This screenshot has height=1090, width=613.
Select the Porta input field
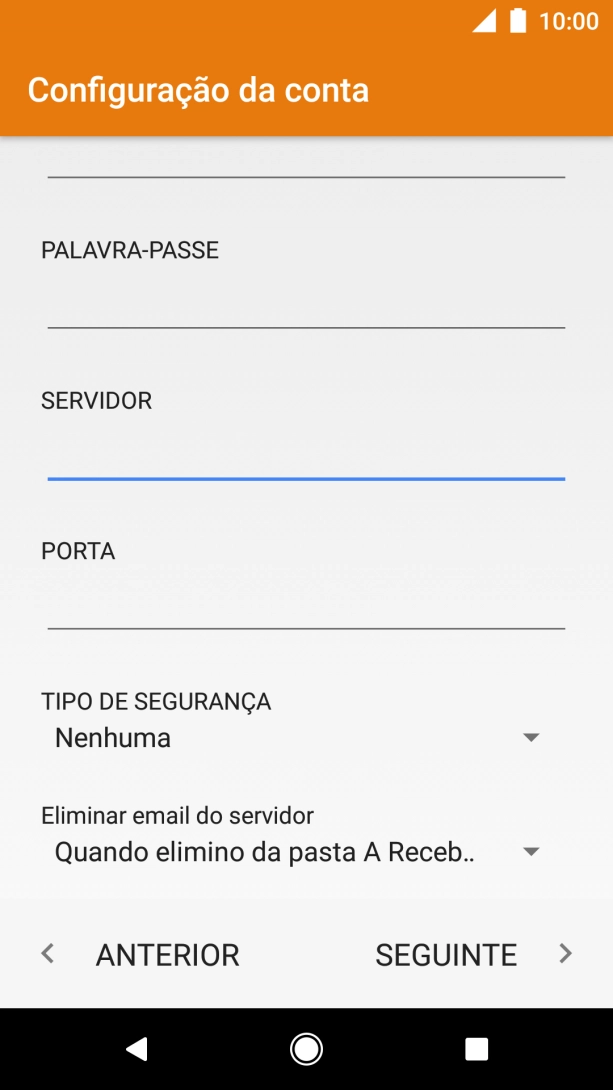point(306,603)
